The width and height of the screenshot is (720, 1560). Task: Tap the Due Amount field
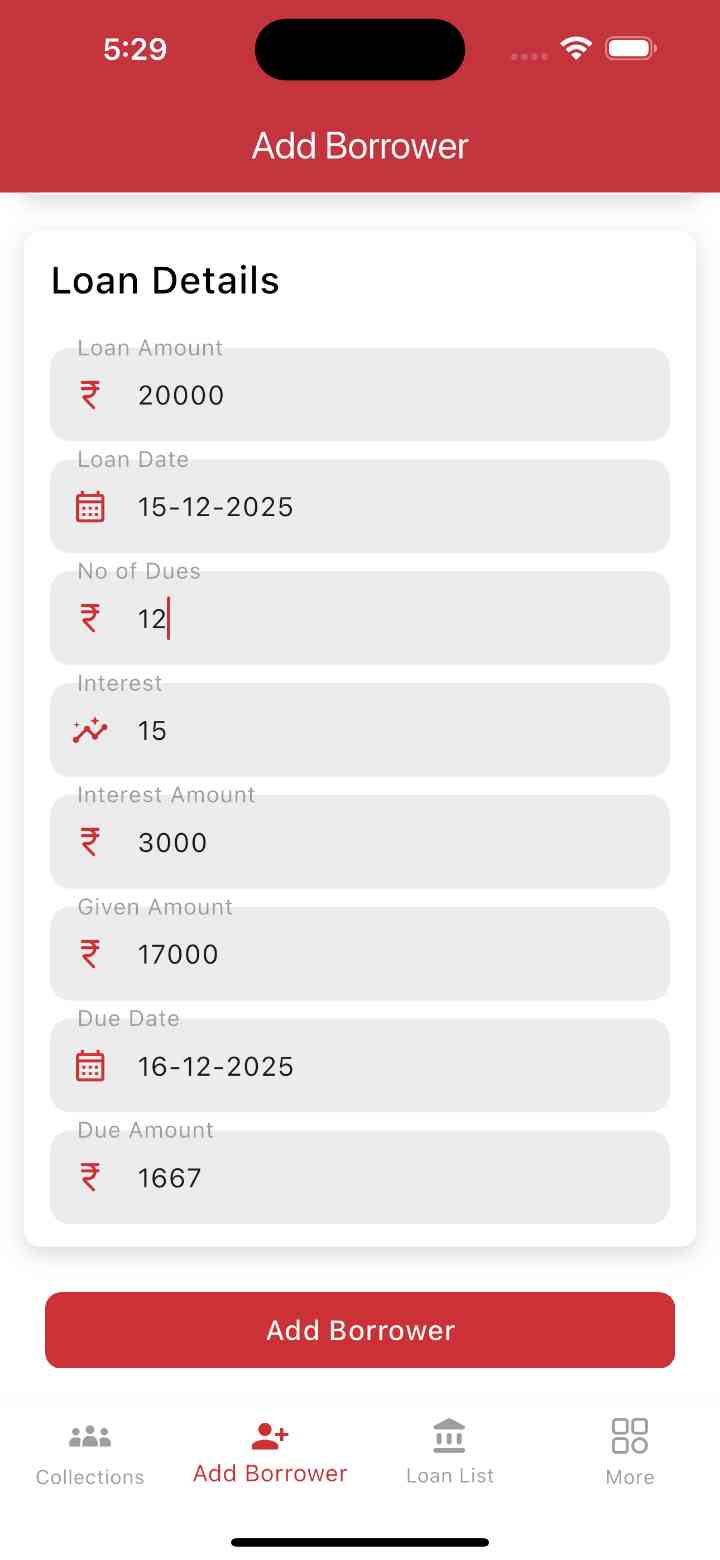tap(360, 1178)
